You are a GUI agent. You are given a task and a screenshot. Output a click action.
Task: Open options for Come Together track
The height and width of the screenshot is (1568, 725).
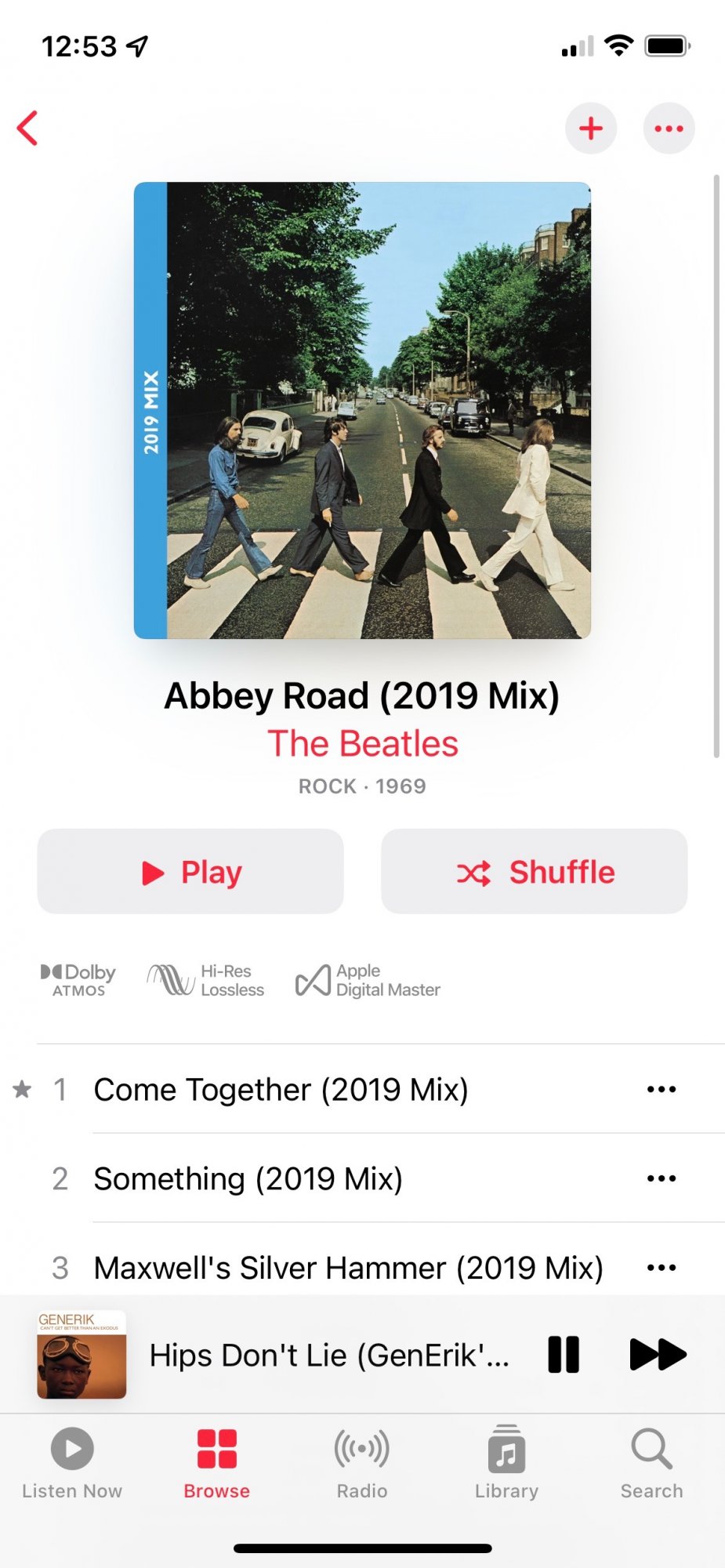pos(662,1089)
